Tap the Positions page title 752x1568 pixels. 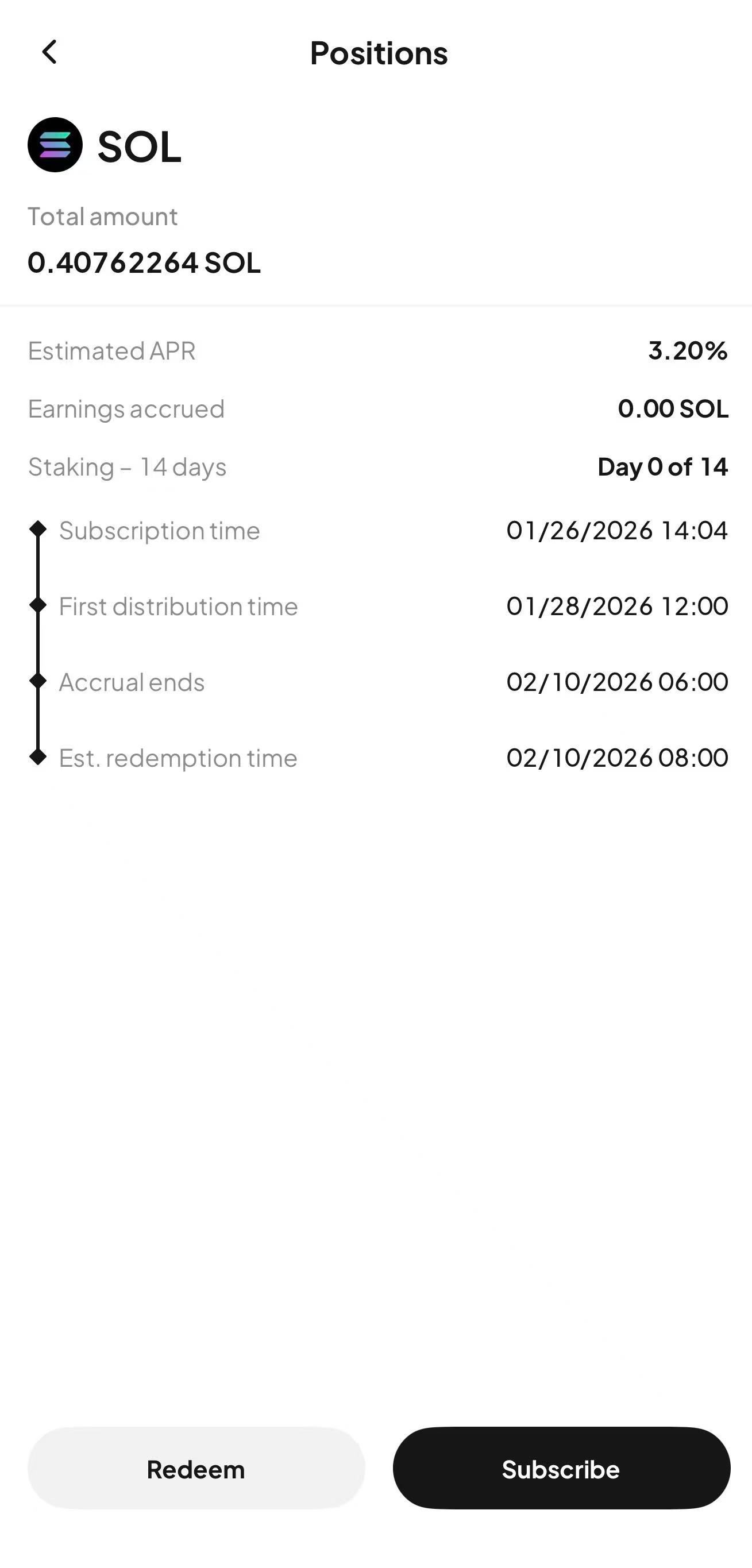click(x=378, y=52)
